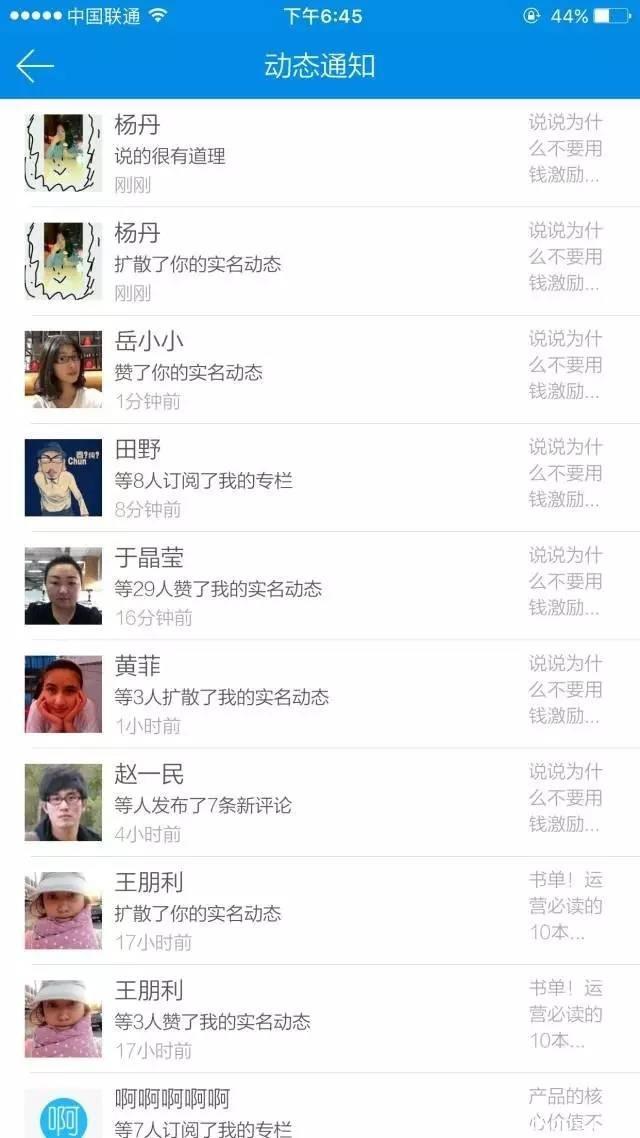The image size is (640, 1138).
Task: View 田野's profile avatar
Action: click(x=63, y=478)
